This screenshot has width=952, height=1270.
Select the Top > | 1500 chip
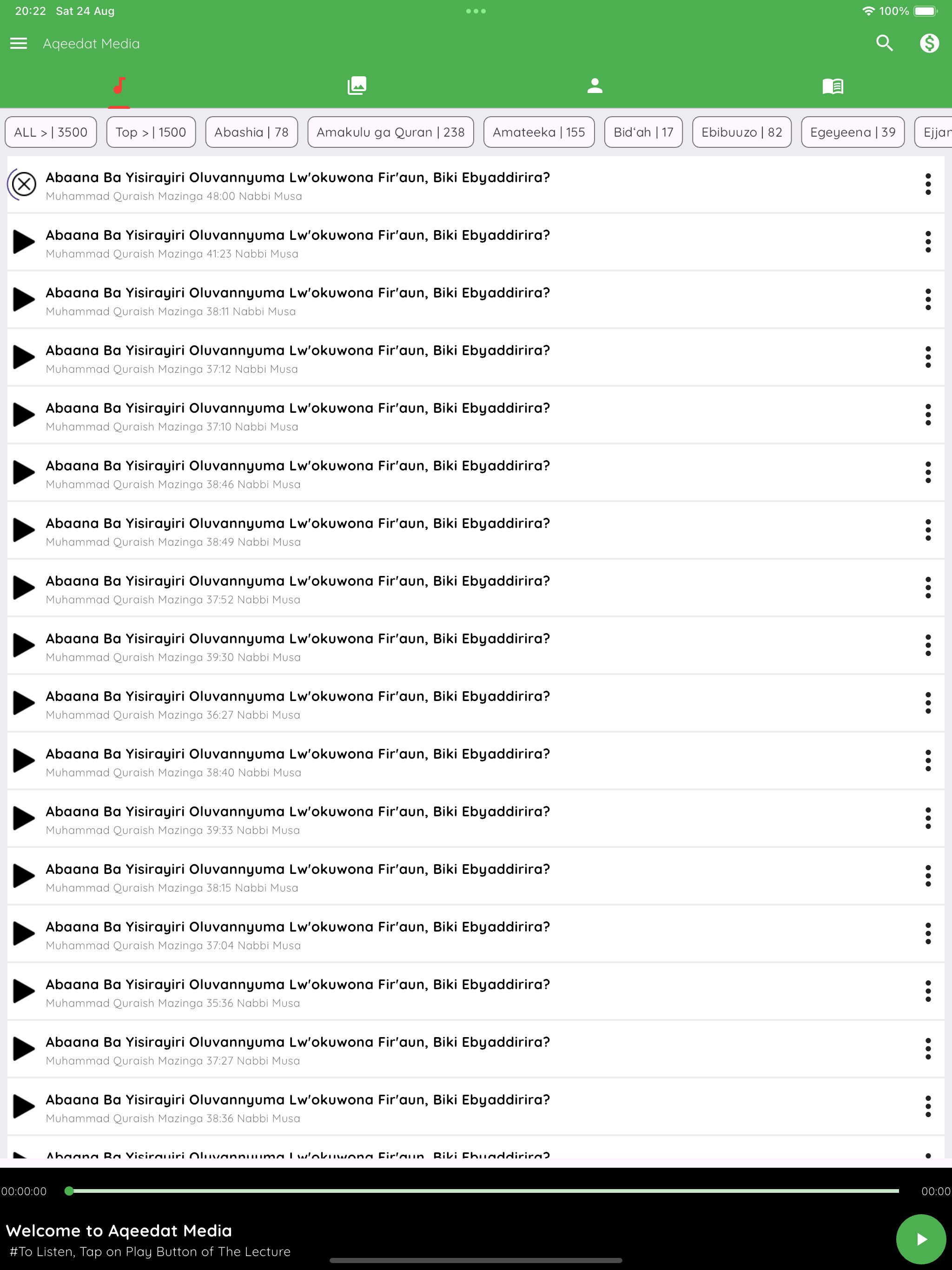(x=151, y=132)
